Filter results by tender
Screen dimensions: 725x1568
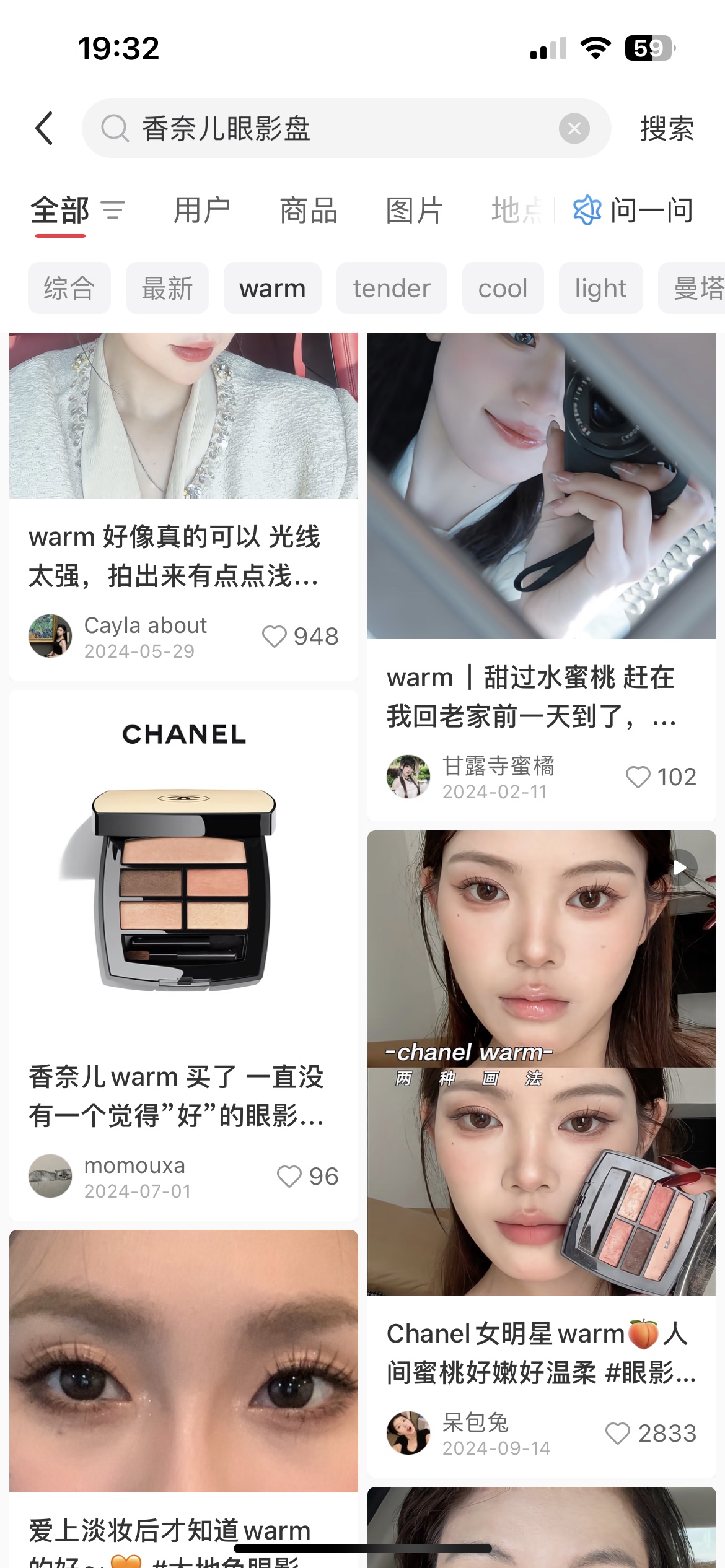point(392,289)
